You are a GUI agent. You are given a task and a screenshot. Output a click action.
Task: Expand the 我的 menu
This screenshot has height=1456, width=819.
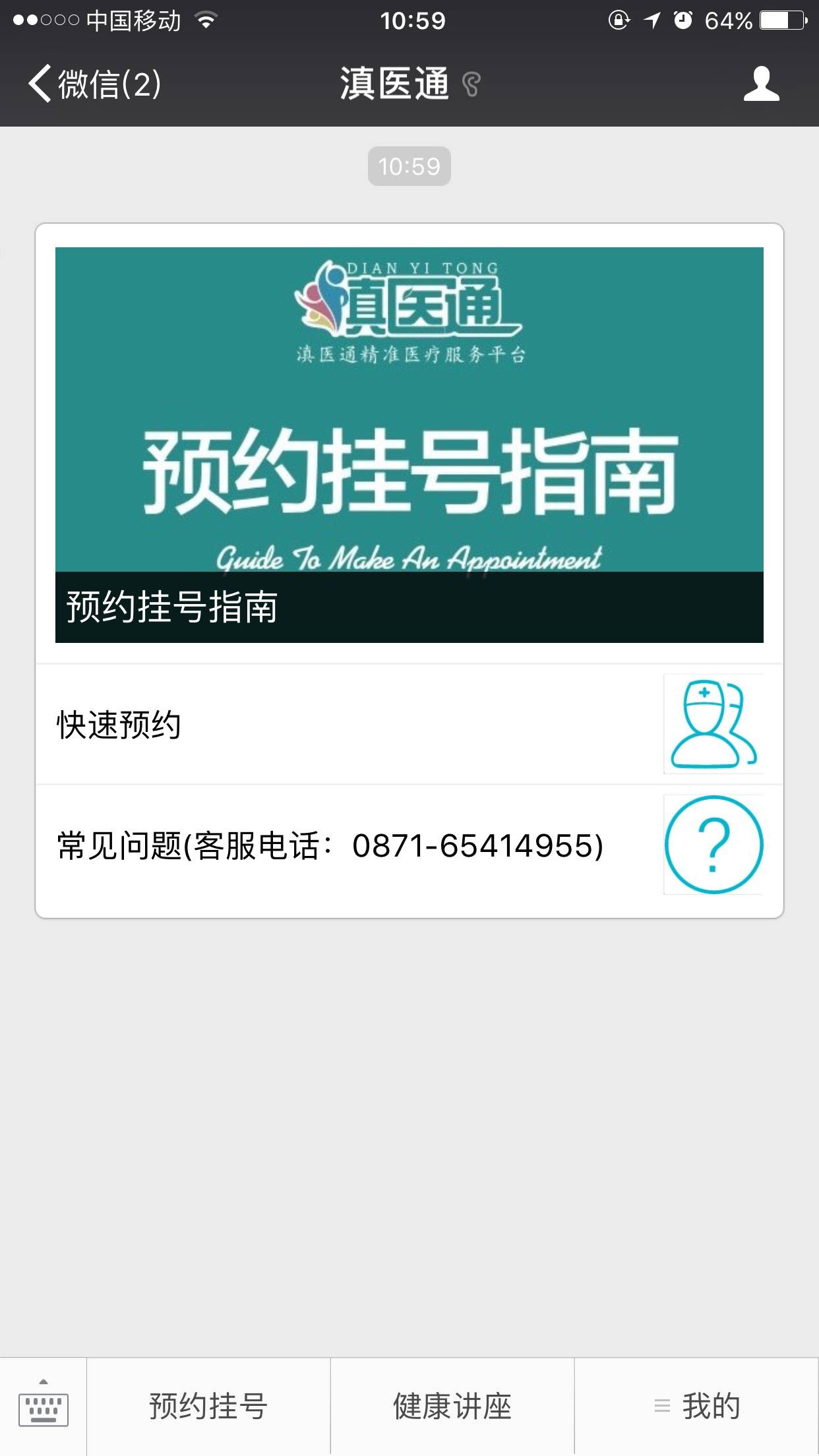point(697,1407)
